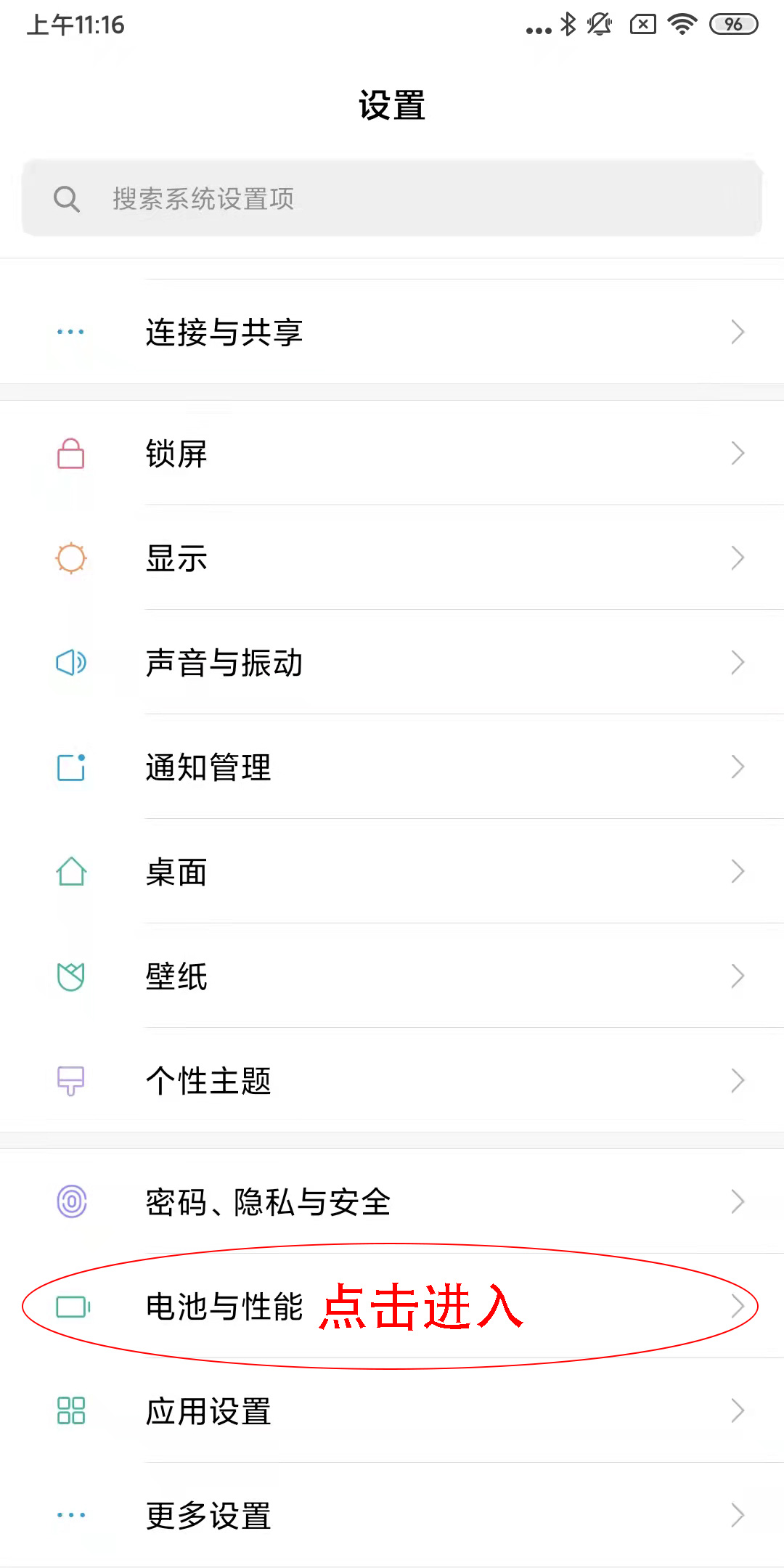This screenshot has height=1568, width=784.
Task: Tap the search system settings field
Action: (392, 198)
